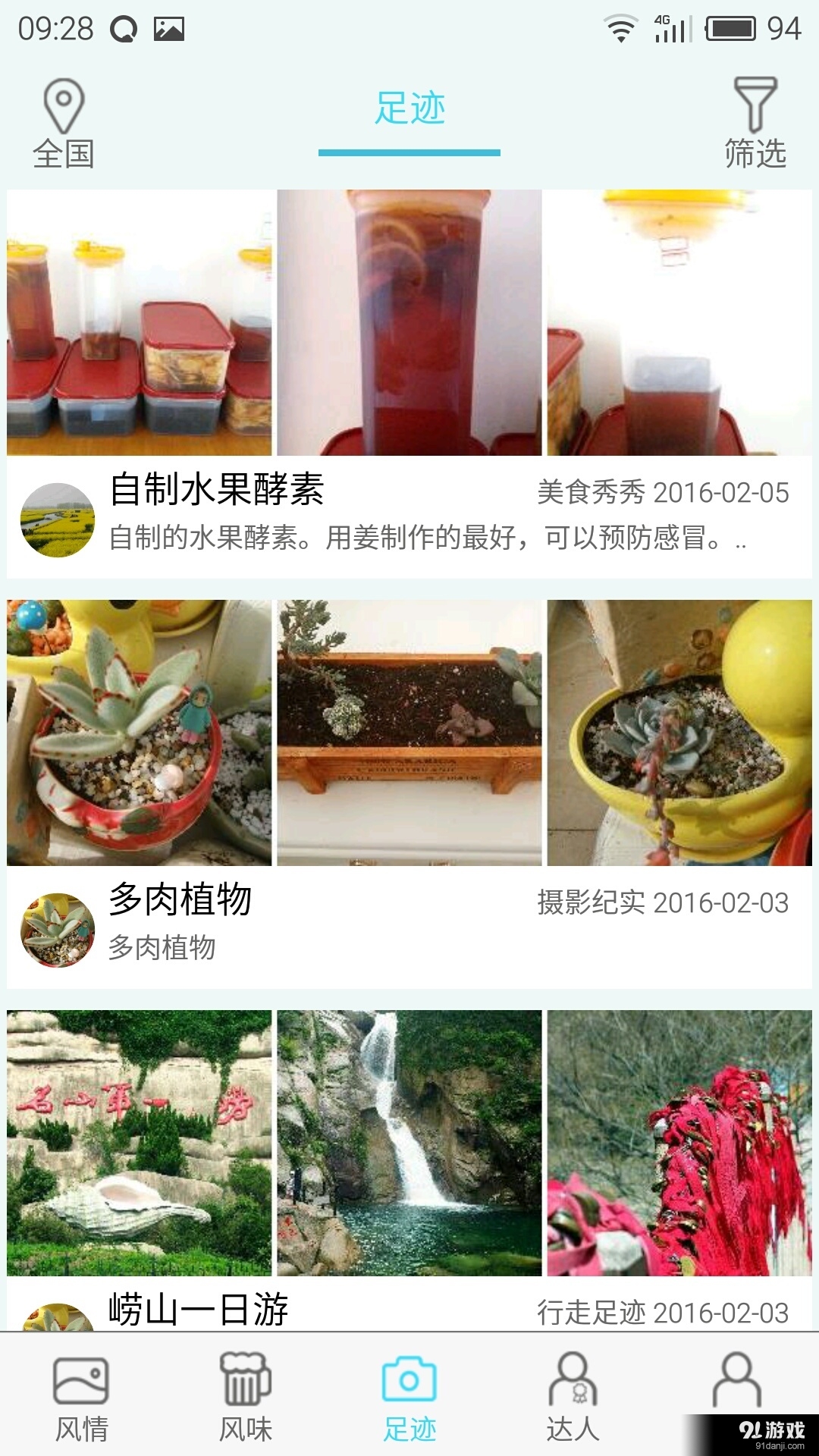Open the 筛选 filter icon at top right
The width and height of the screenshot is (819, 1456).
[x=755, y=106]
